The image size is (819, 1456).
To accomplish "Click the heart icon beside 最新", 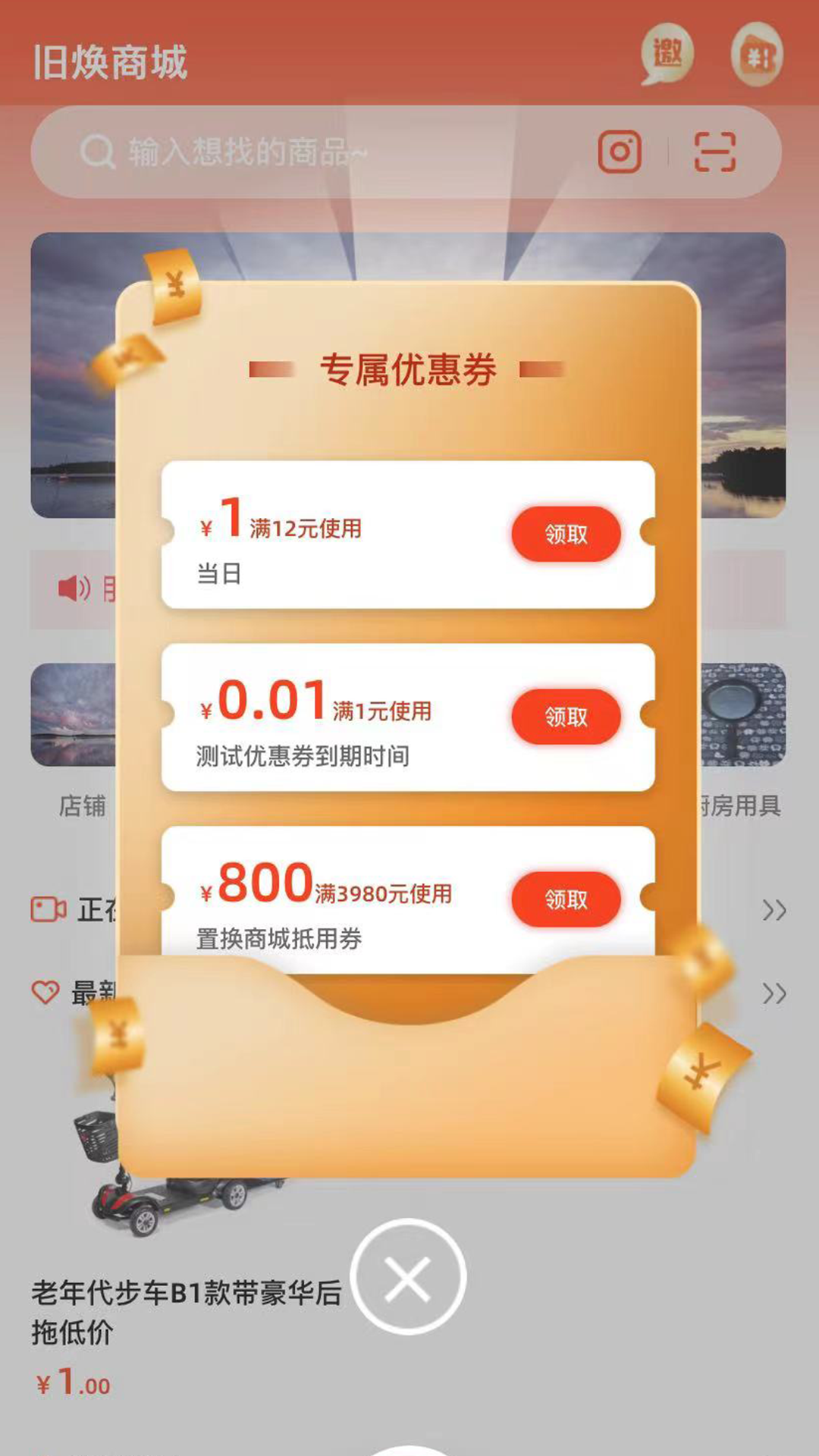I will pos(45,990).
